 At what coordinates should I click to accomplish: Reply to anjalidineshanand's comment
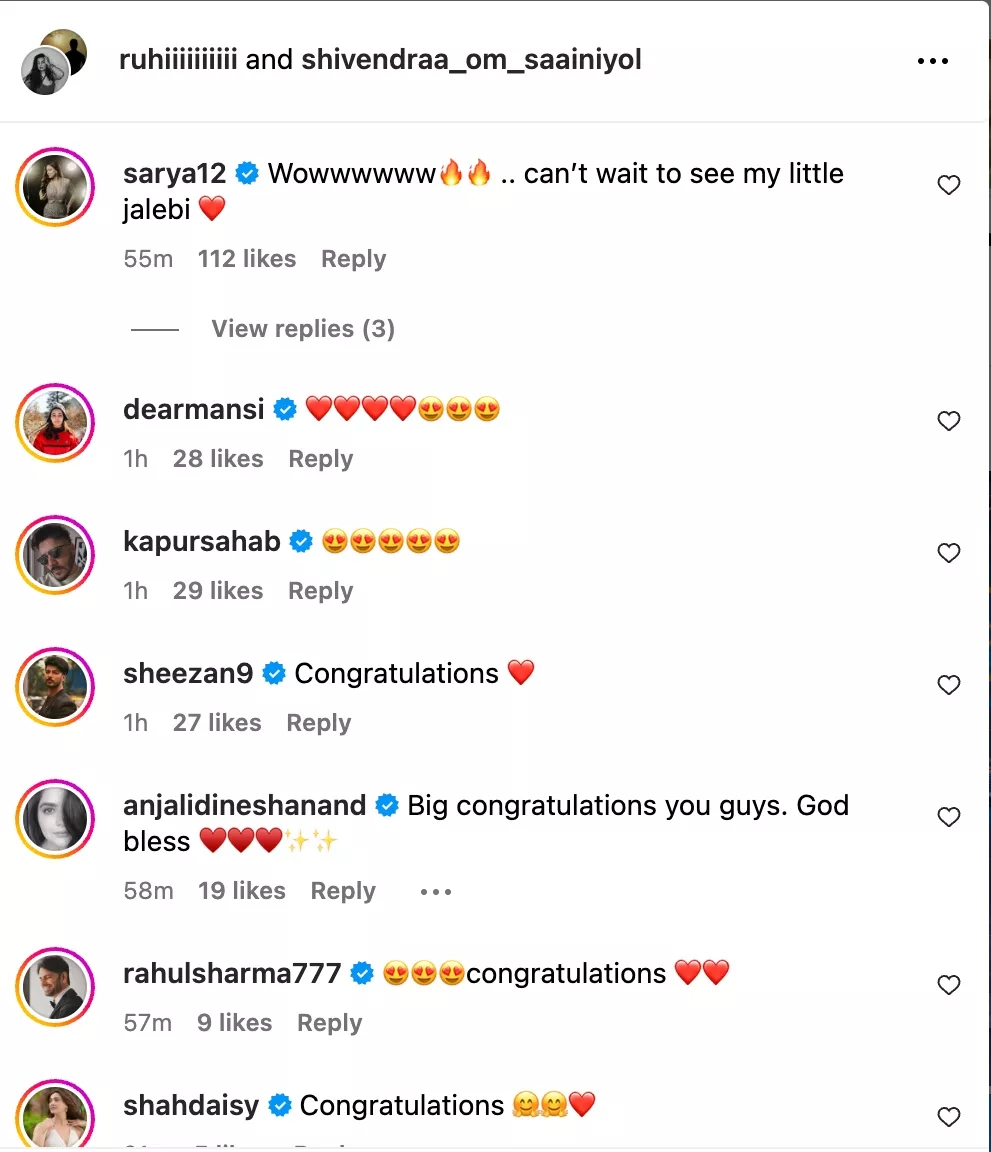[x=343, y=891]
